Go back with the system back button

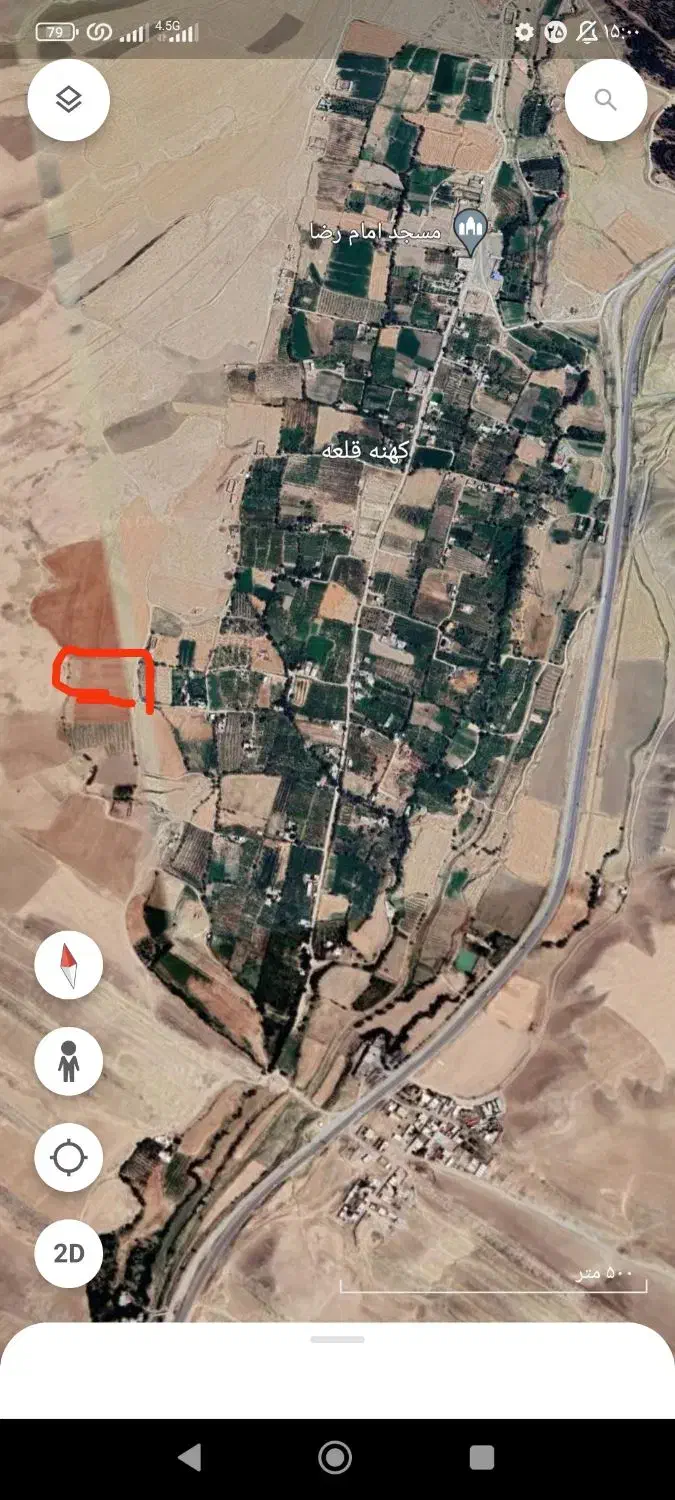click(x=190, y=1457)
